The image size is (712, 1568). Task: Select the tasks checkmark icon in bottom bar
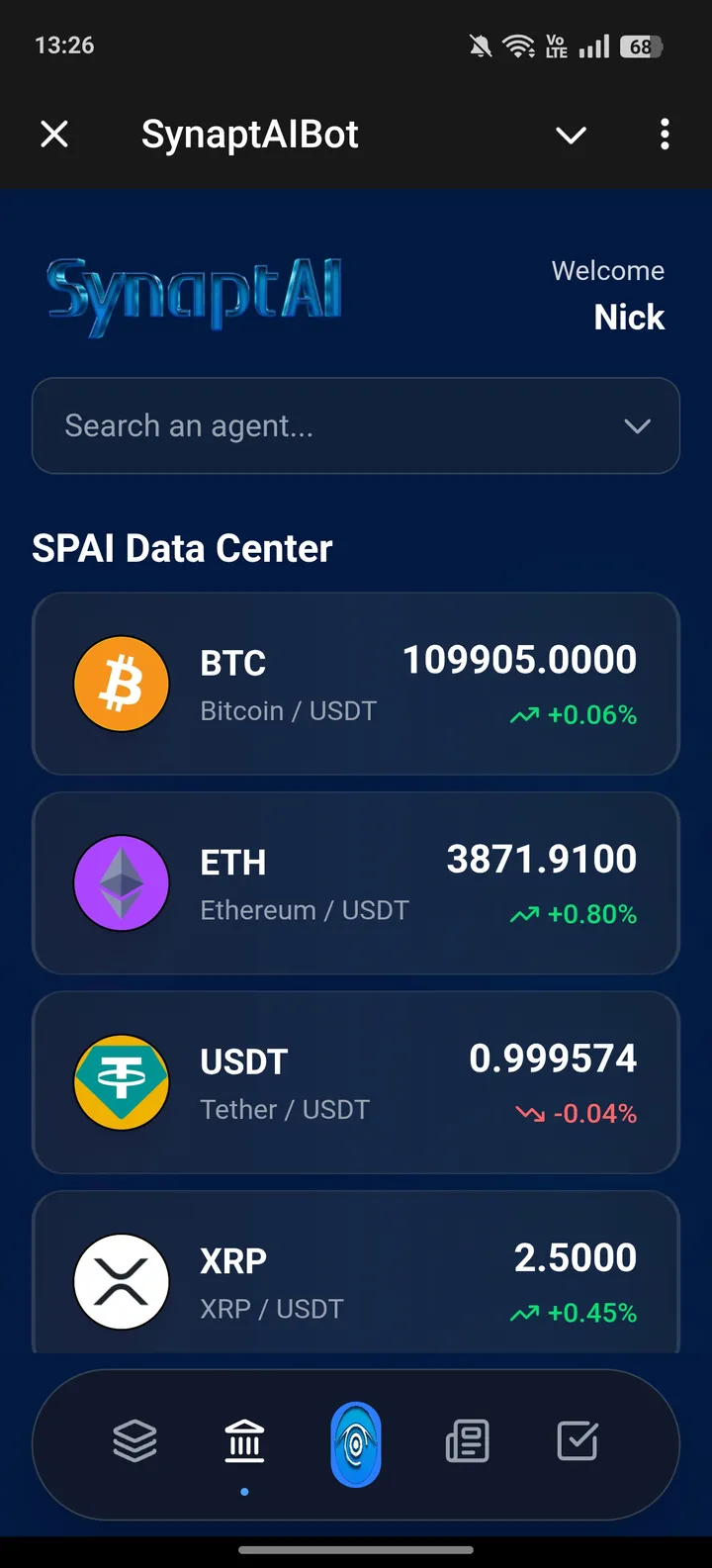tap(578, 1441)
